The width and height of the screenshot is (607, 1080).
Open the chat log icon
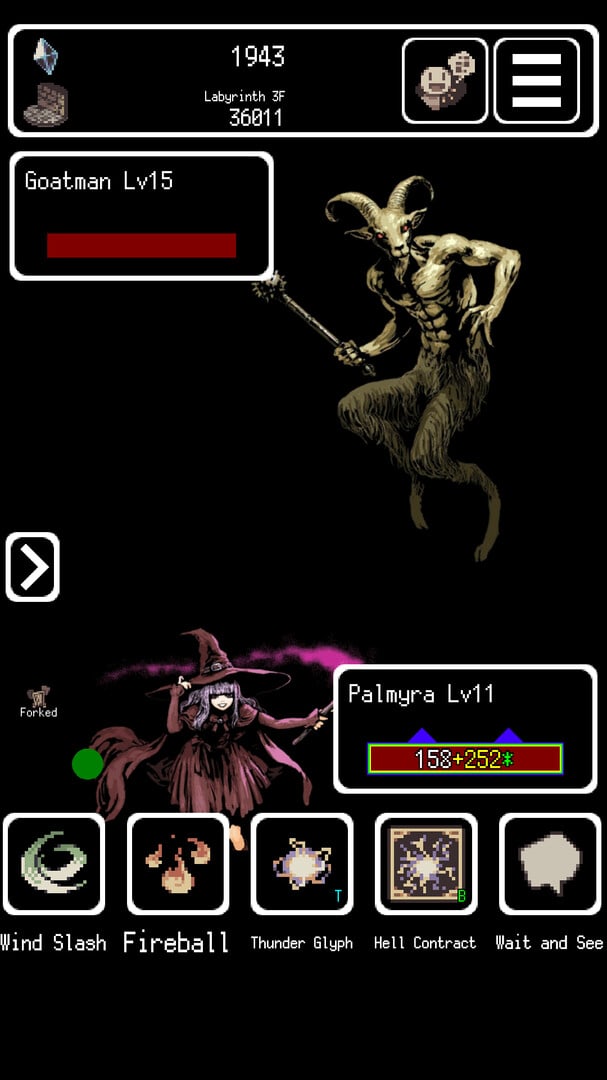(x=445, y=80)
